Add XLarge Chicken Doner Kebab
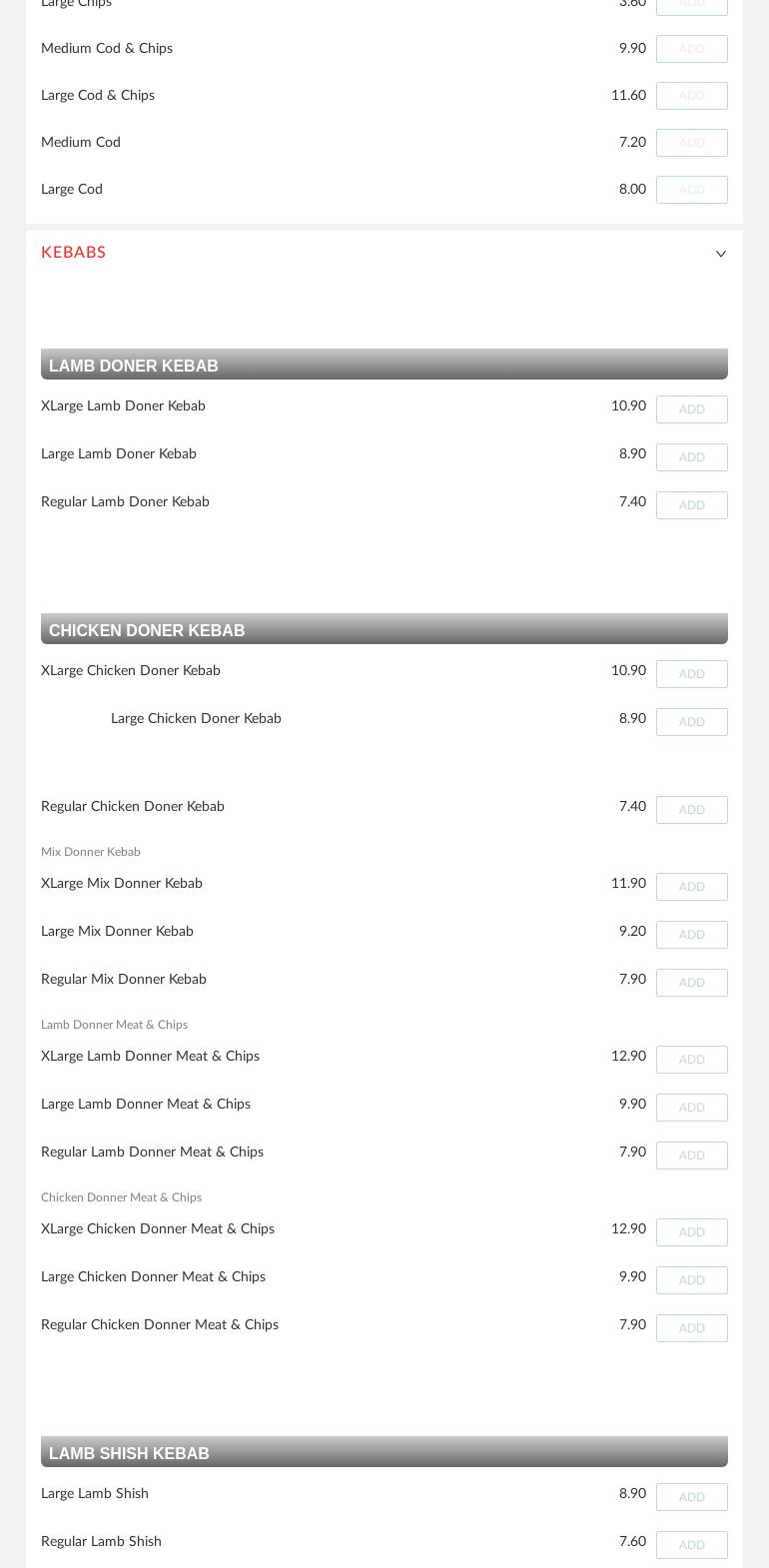 [x=691, y=674]
